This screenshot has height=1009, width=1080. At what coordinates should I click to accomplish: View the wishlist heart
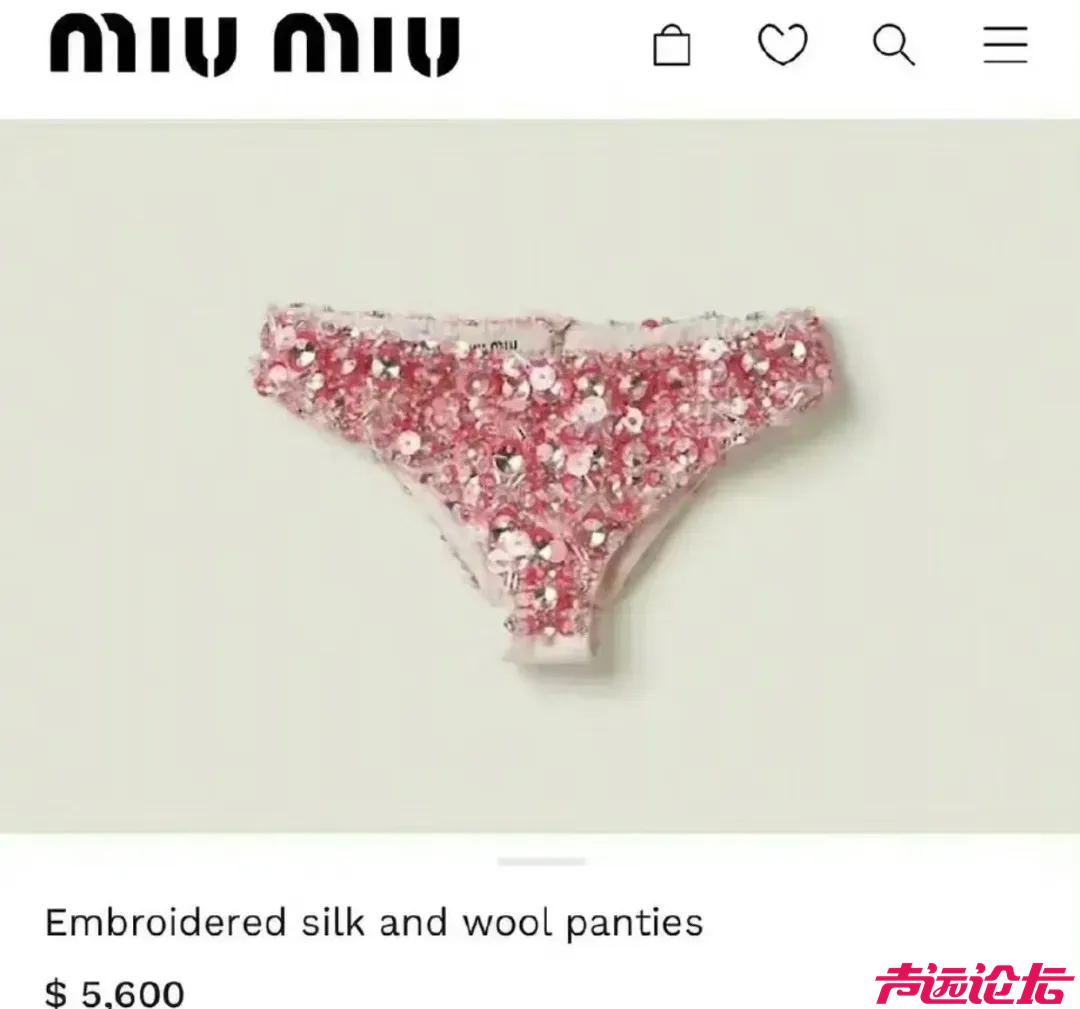[782, 46]
